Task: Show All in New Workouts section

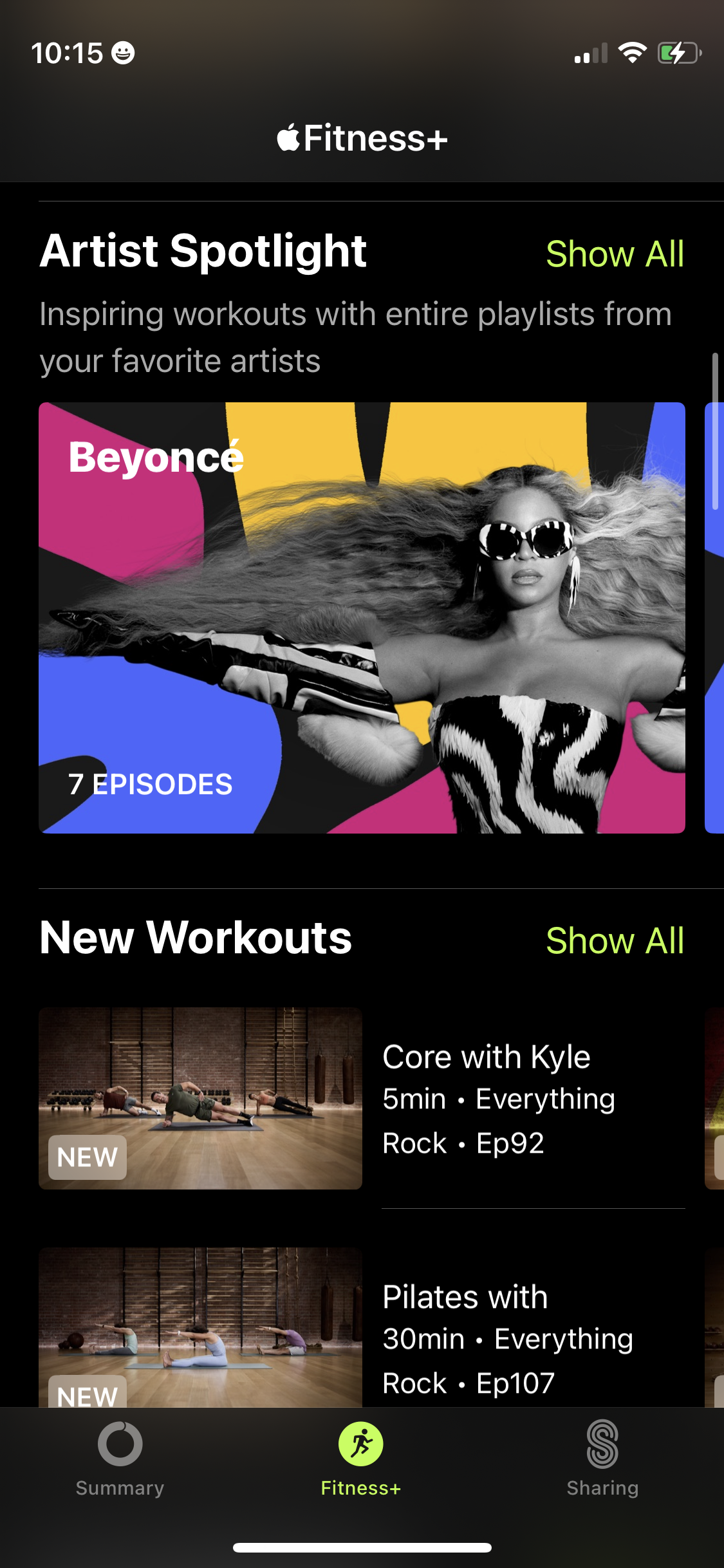Action: (x=615, y=940)
